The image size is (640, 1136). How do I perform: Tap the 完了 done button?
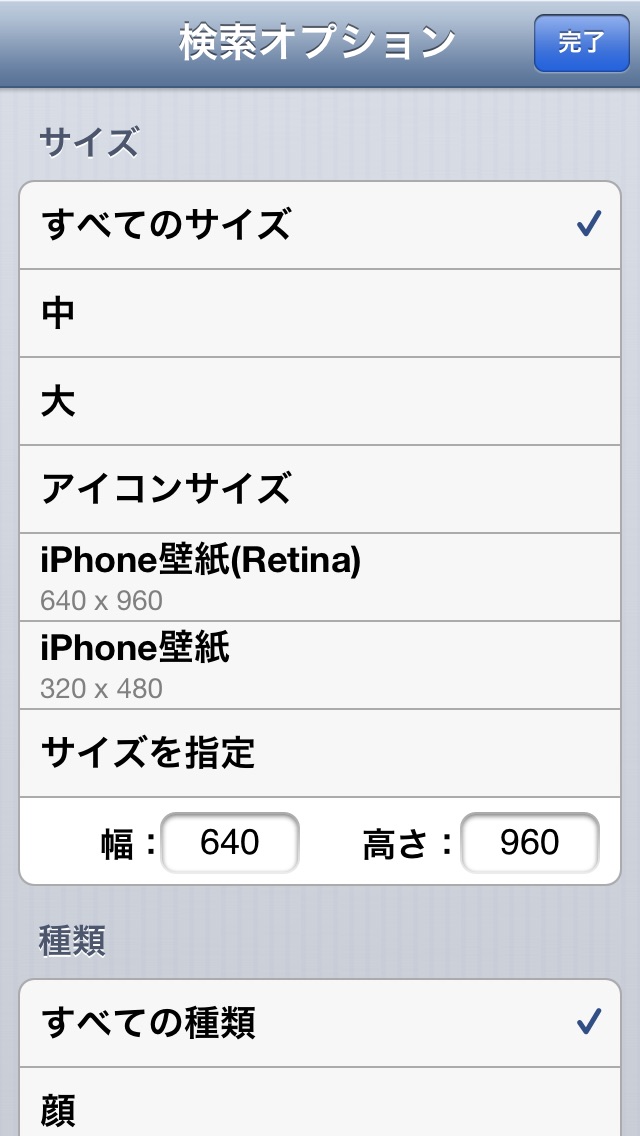pos(581,43)
